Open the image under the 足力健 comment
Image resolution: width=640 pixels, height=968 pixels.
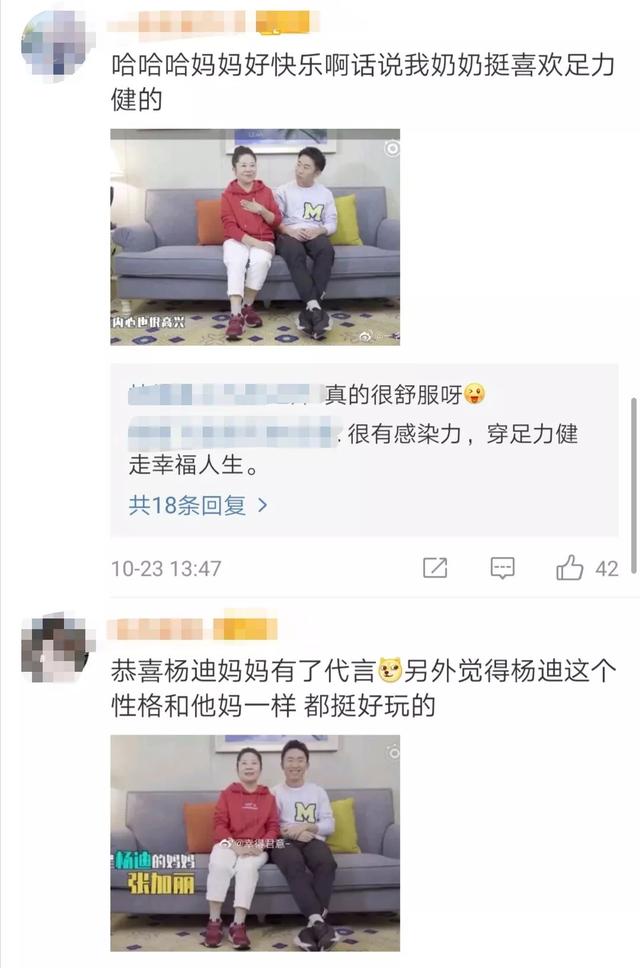pyautogui.click(x=255, y=237)
